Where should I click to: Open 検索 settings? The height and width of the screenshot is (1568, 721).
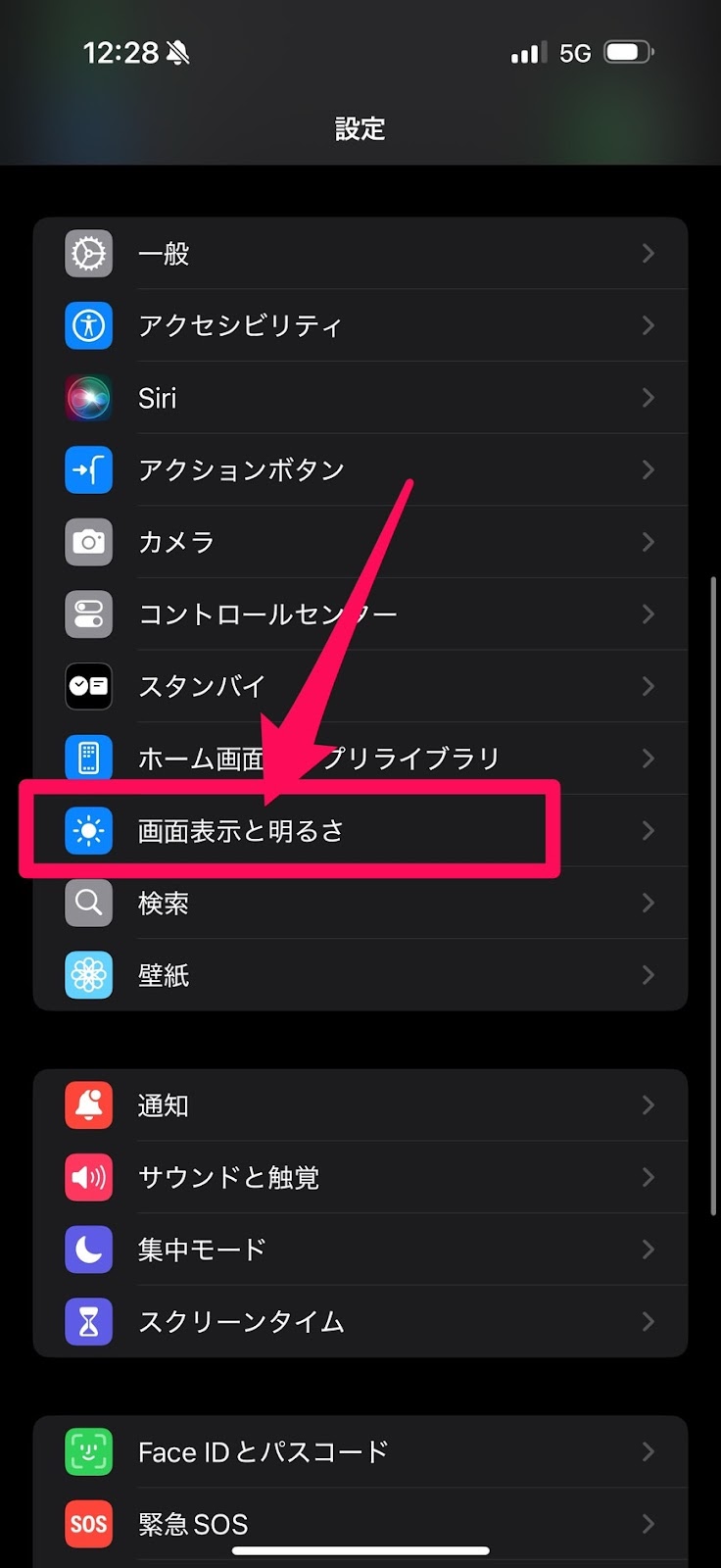pos(360,904)
